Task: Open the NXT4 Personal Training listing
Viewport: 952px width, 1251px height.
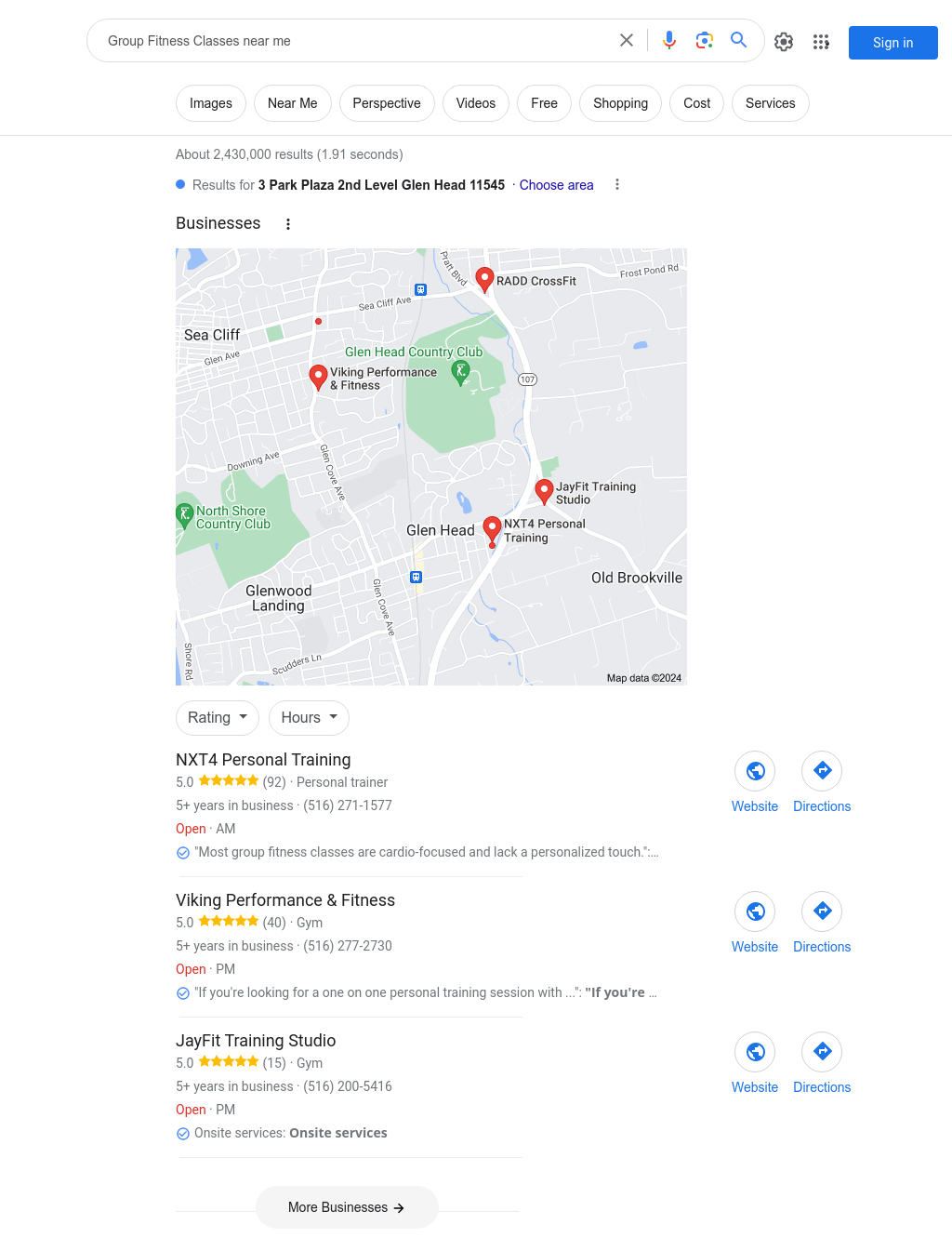Action: coord(263,760)
